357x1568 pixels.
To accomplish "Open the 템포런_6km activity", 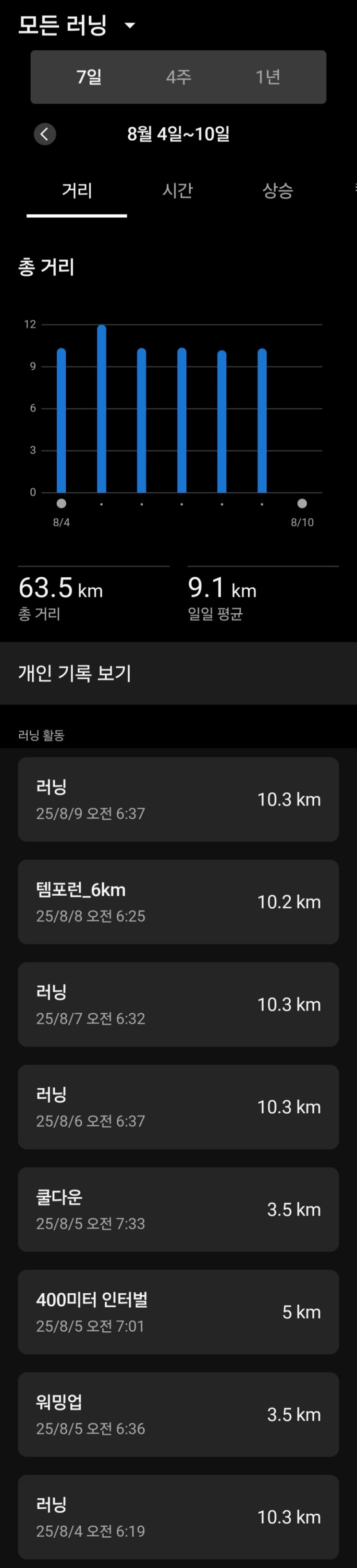I will tap(179, 901).
